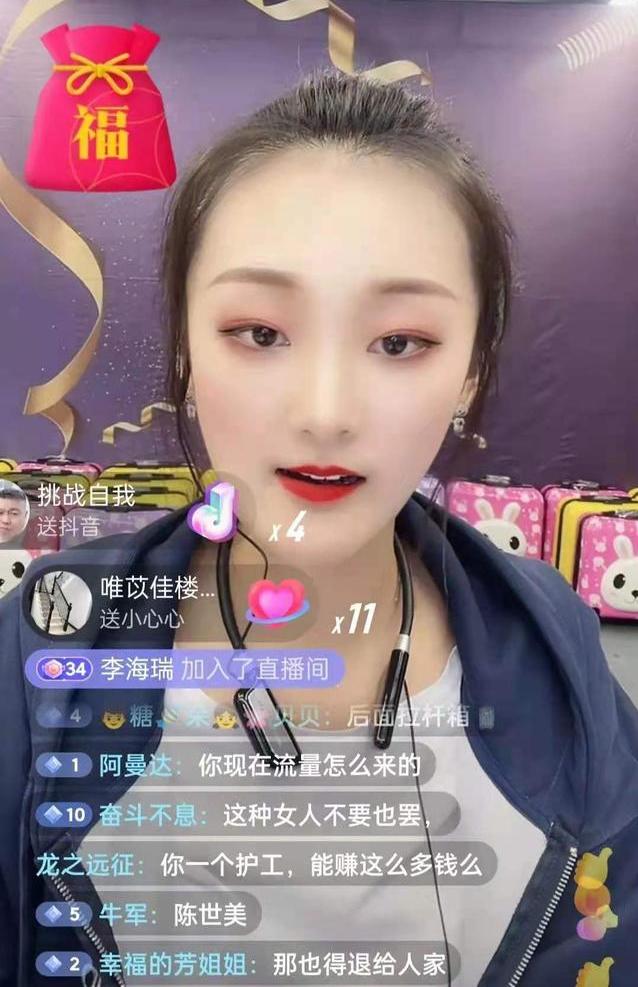Open 幸福的芳姐姐's comment
The image size is (638, 987).
click(x=245, y=965)
